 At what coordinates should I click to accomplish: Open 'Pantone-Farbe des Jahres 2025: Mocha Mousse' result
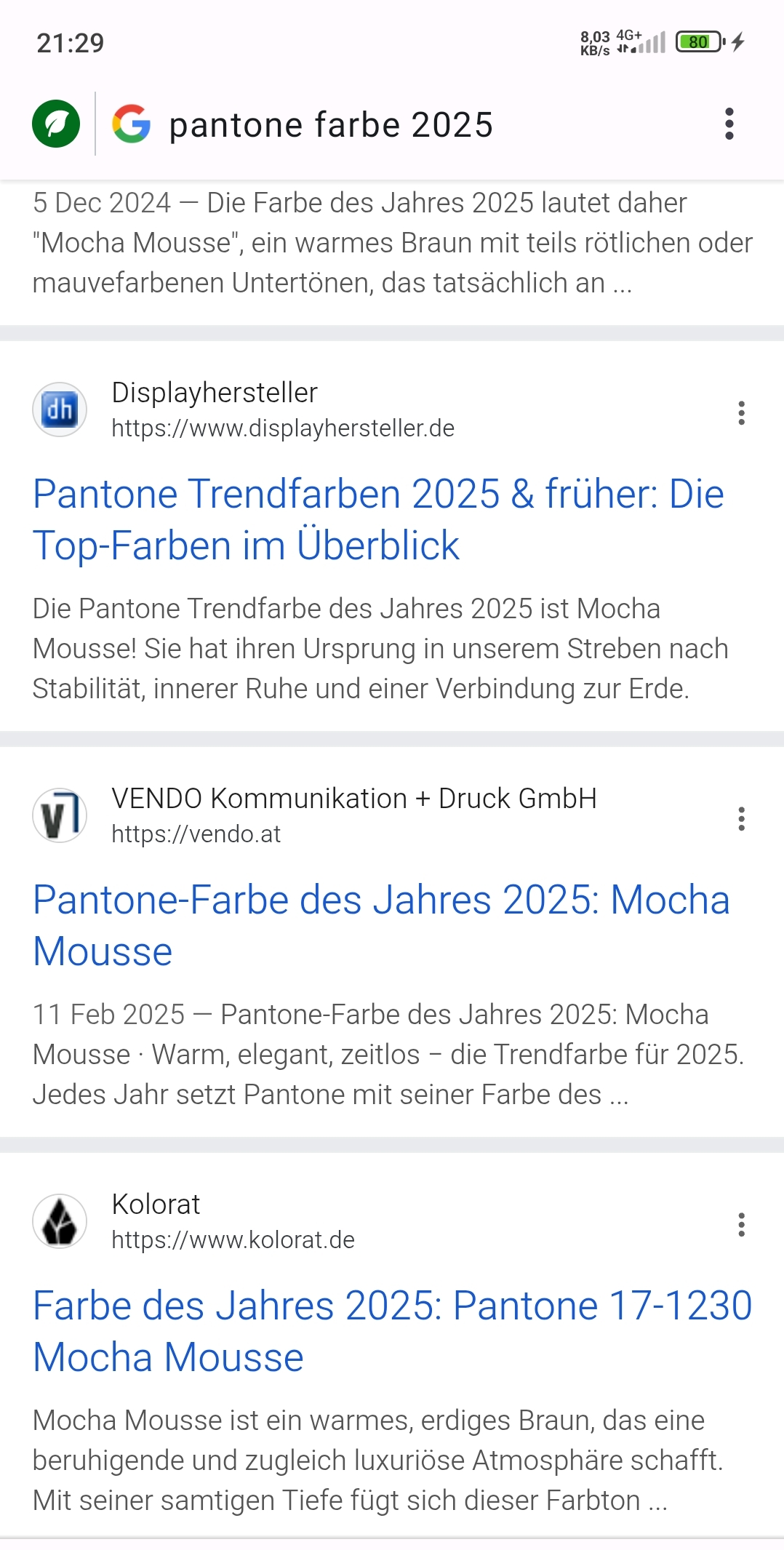tap(381, 925)
